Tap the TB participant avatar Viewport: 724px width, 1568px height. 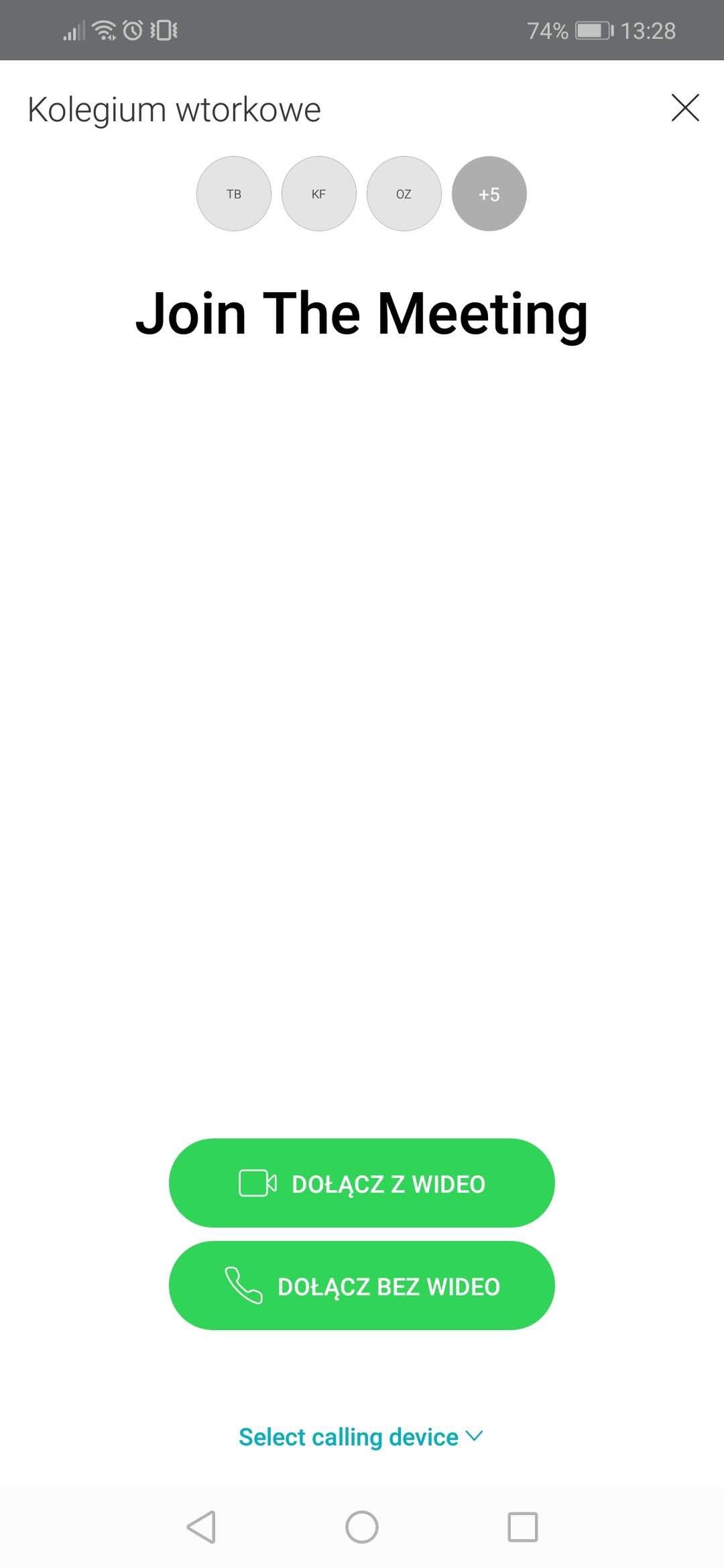[234, 194]
